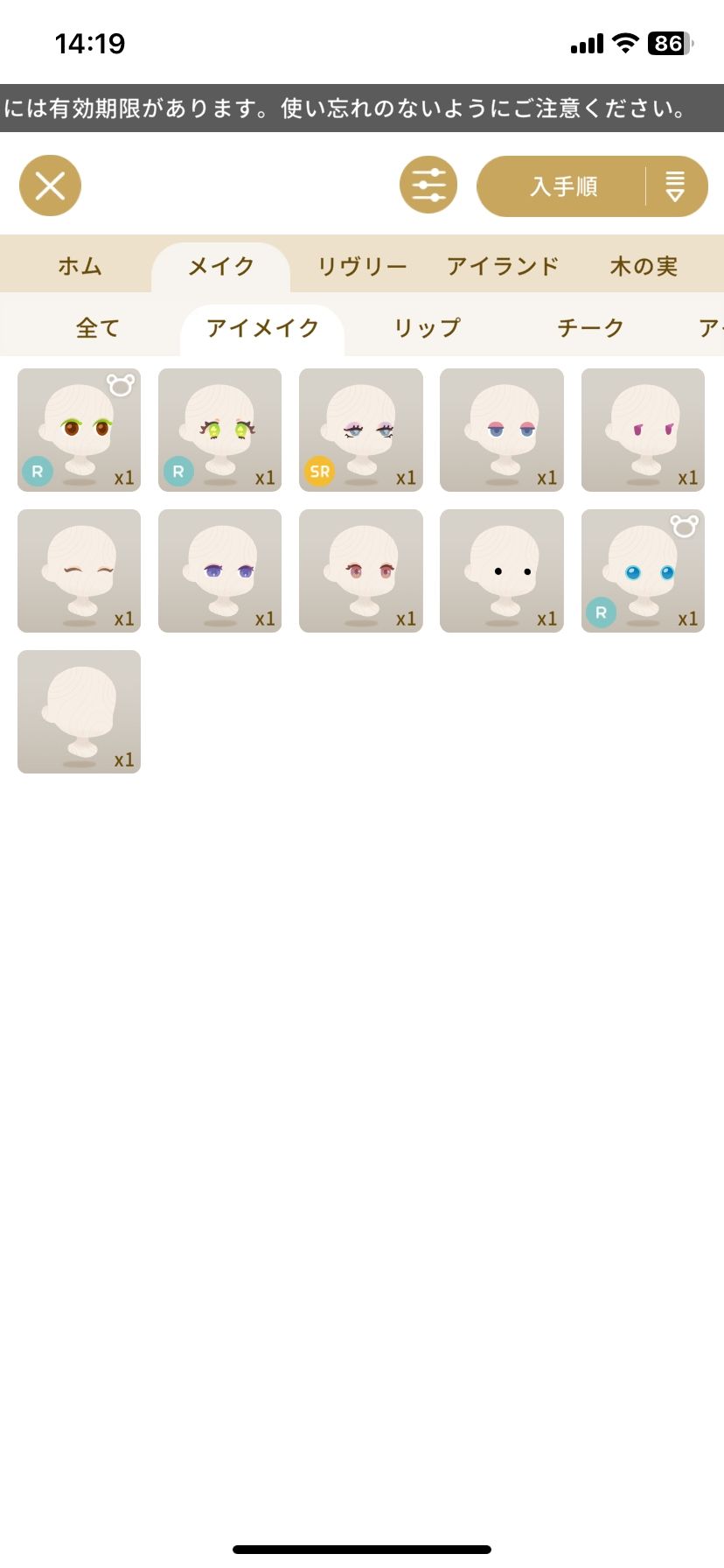
Task: Select the magenta slanted eyes item
Action: pos(643,430)
